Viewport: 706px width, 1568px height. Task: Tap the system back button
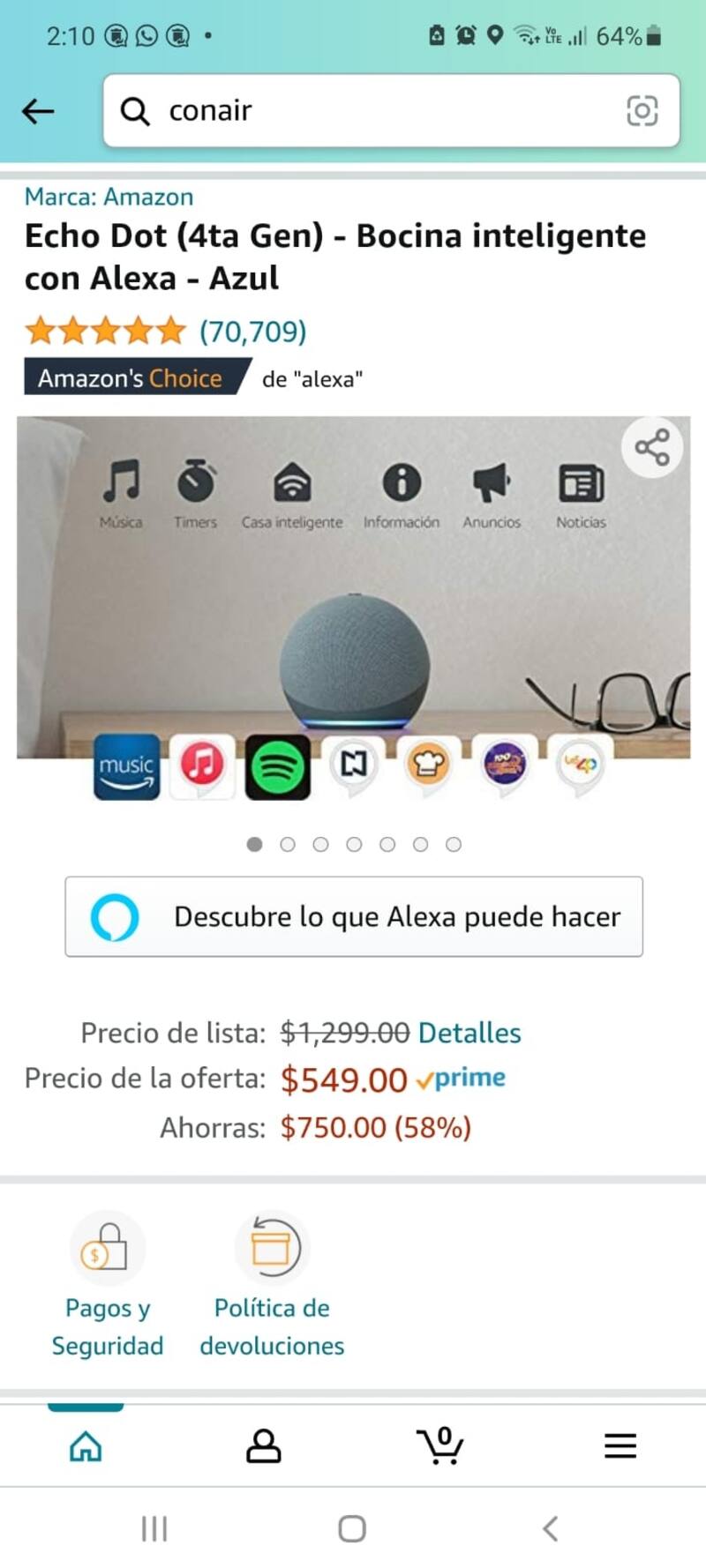click(x=551, y=1528)
